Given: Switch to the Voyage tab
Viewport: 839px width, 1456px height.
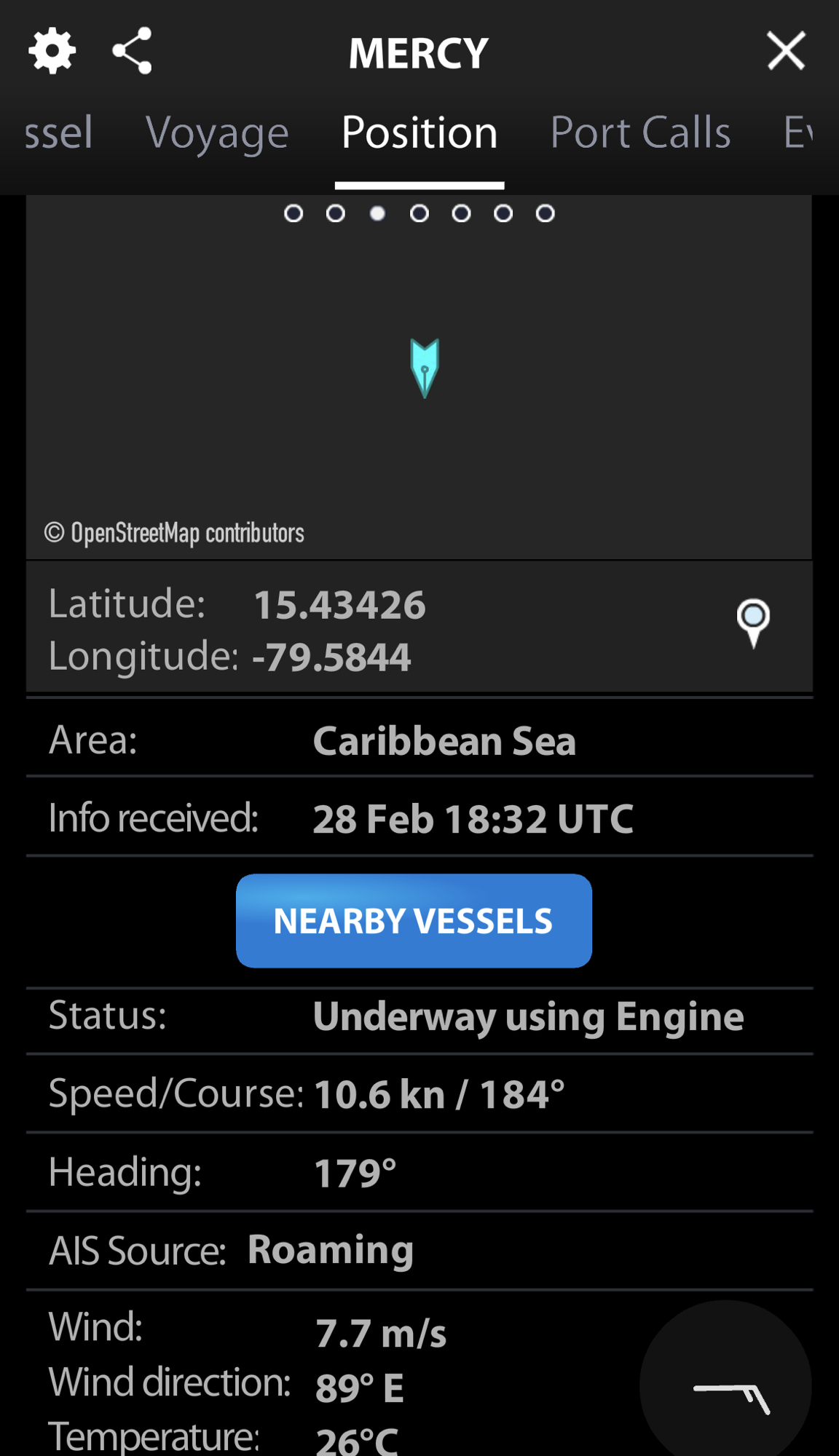Looking at the screenshot, I should (x=217, y=133).
